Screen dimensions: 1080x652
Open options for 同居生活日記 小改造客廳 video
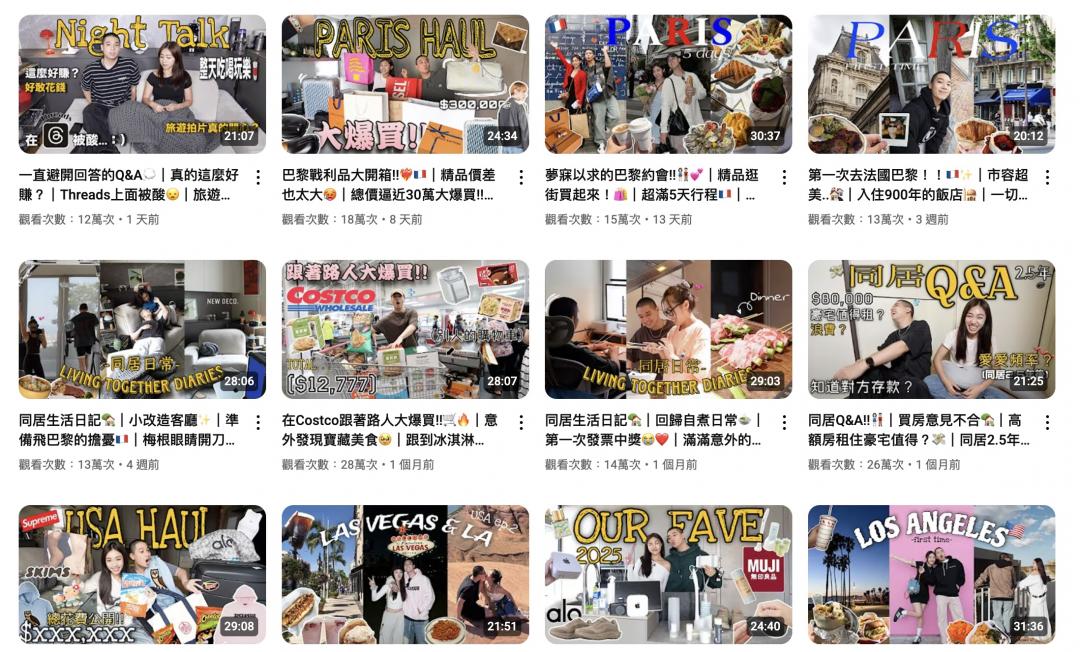[x=258, y=423]
